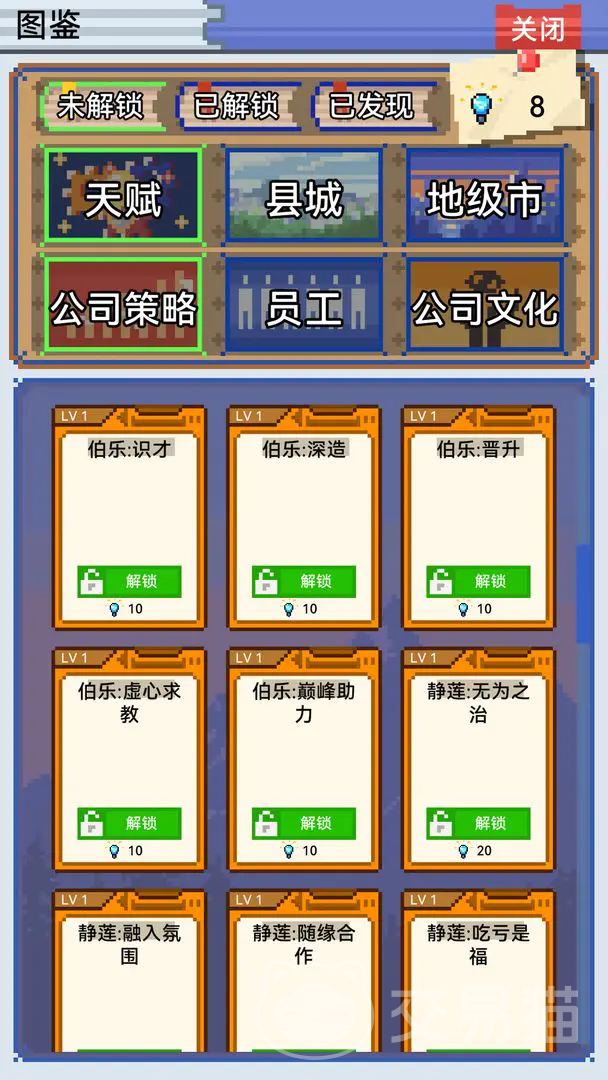Switch to the 未解锁 tab

100,106
